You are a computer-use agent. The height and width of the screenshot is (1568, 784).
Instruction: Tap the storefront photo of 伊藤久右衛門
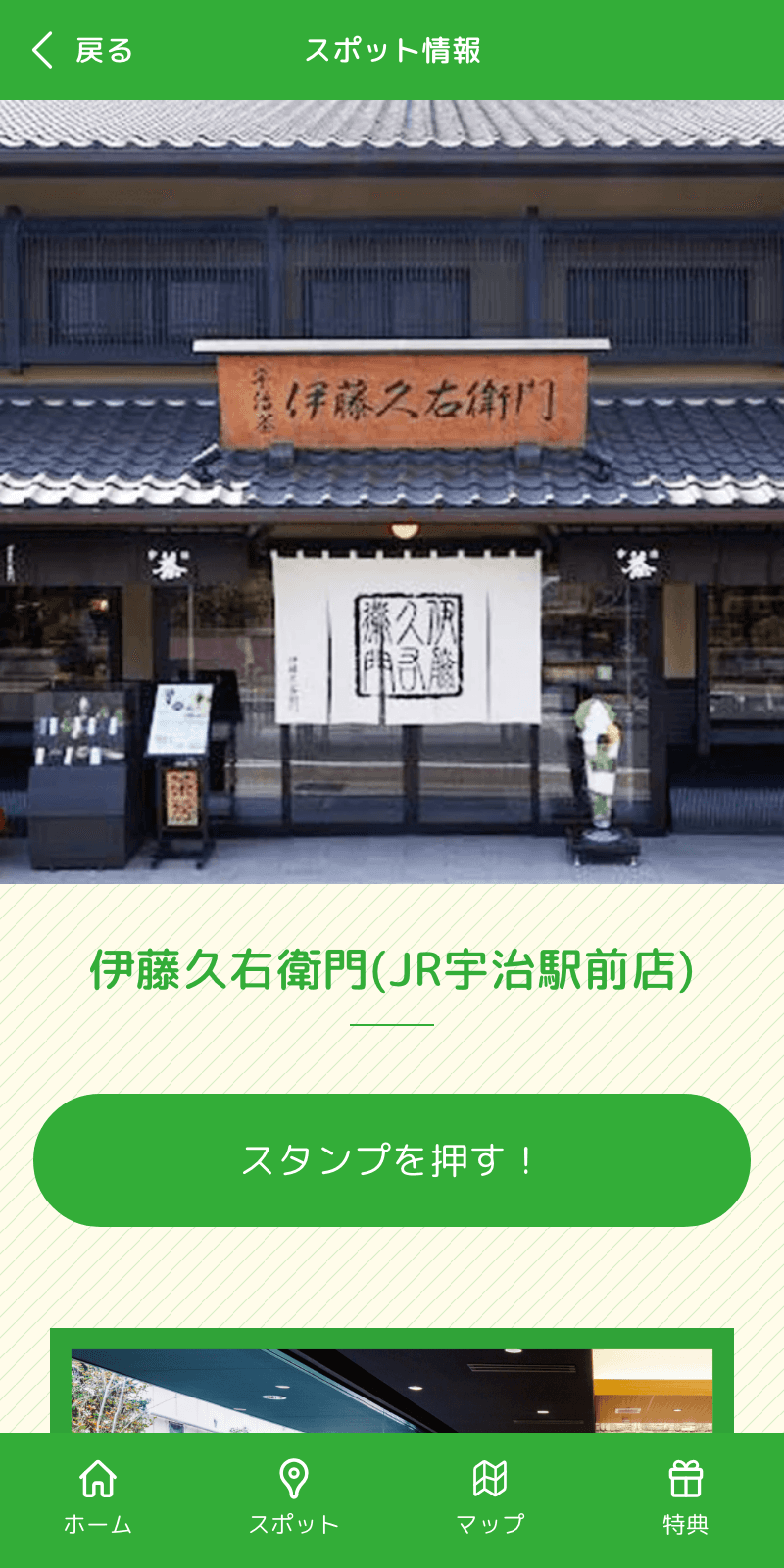pyautogui.click(x=392, y=490)
